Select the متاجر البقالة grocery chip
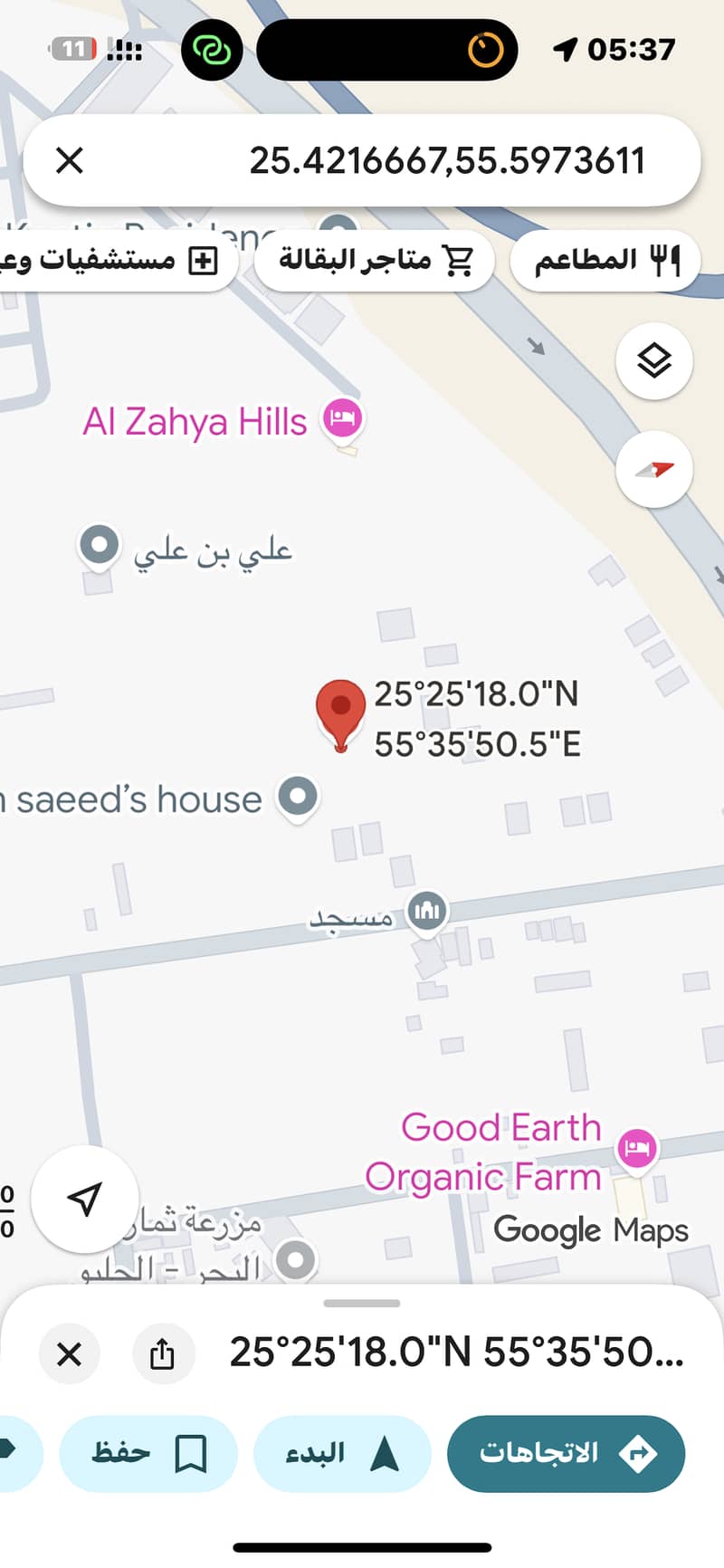This screenshot has width=724, height=1568. 375,261
